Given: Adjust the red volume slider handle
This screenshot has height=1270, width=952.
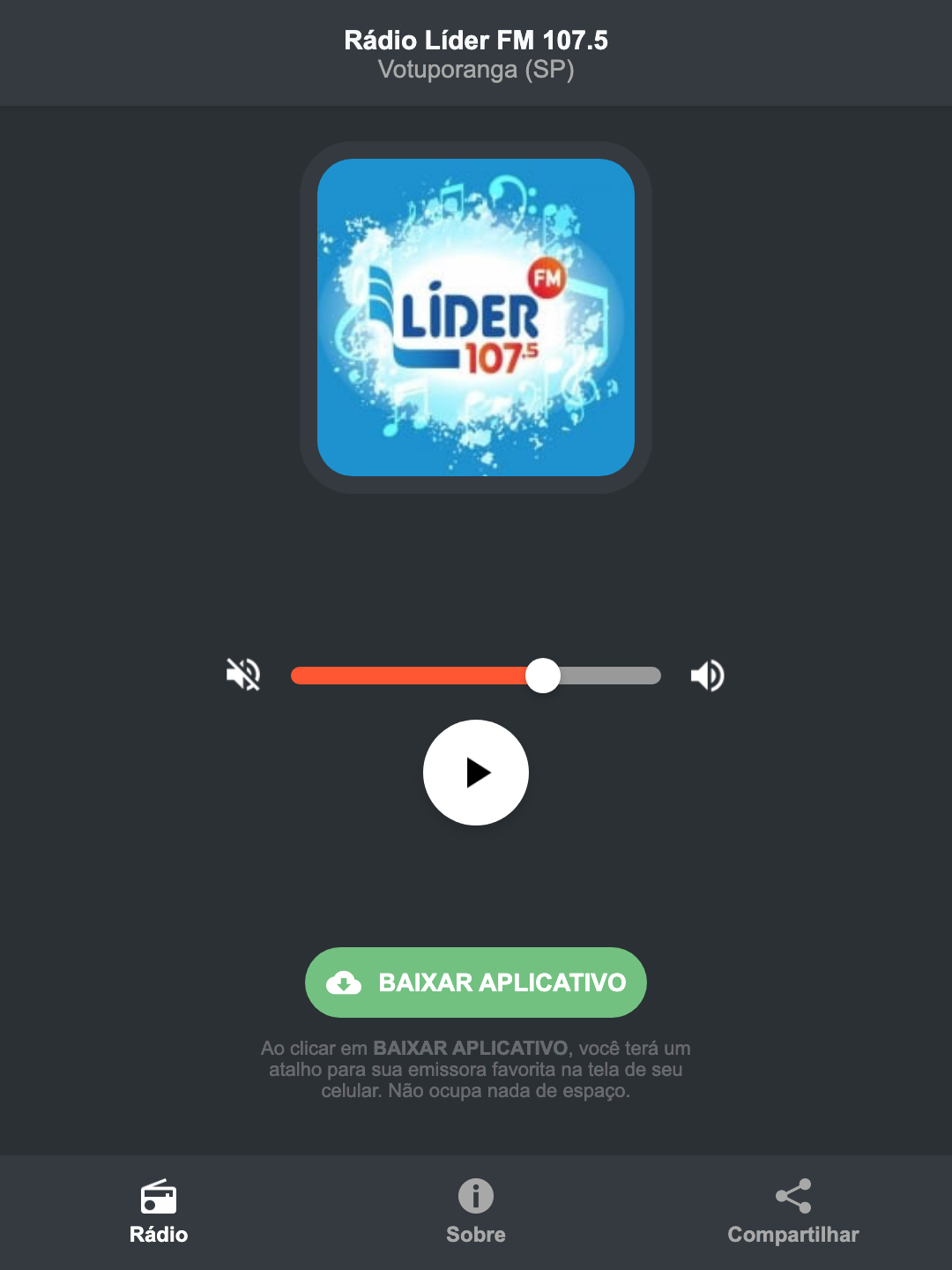Looking at the screenshot, I should pyautogui.click(x=543, y=675).
